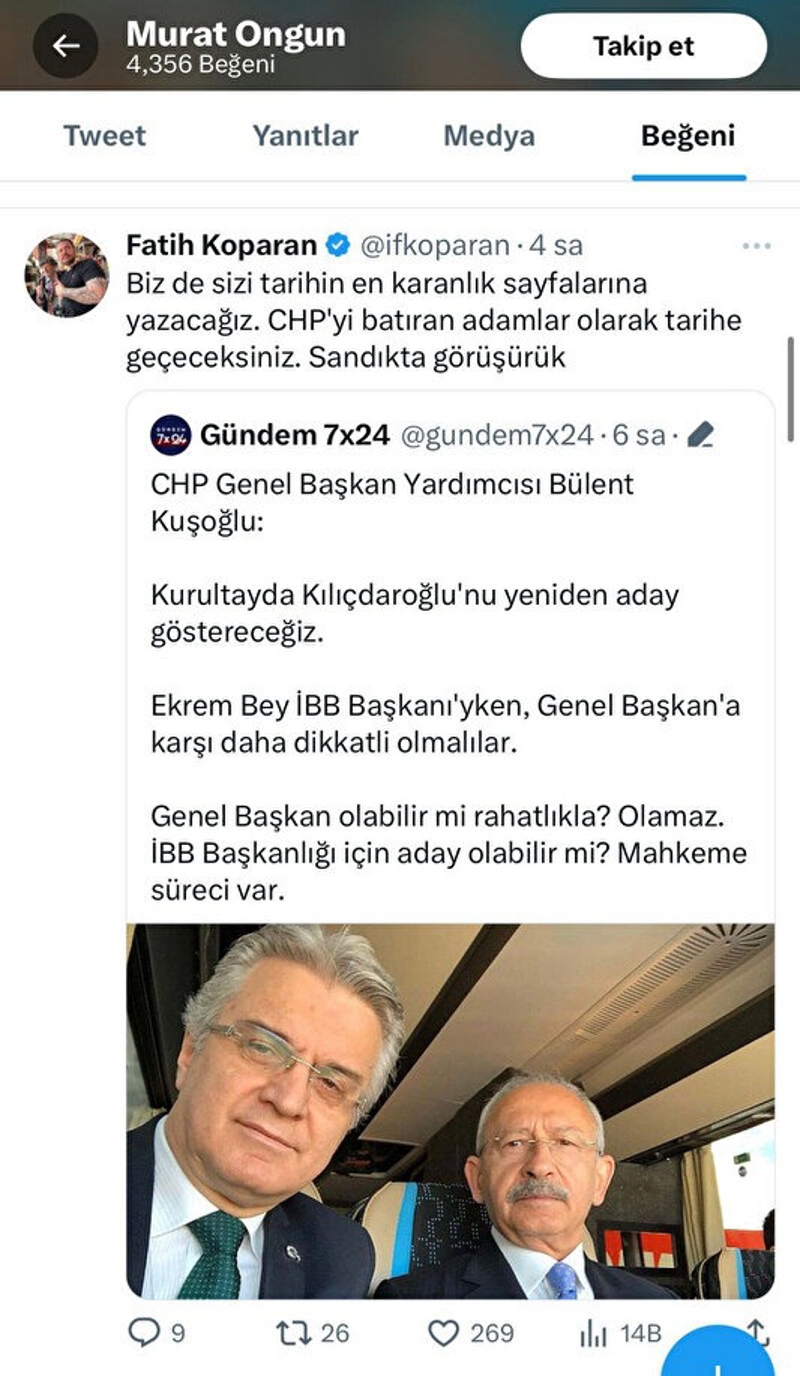The image size is (800, 1376).
Task: Switch to the Medya tab
Action: [x=489, y=136]
